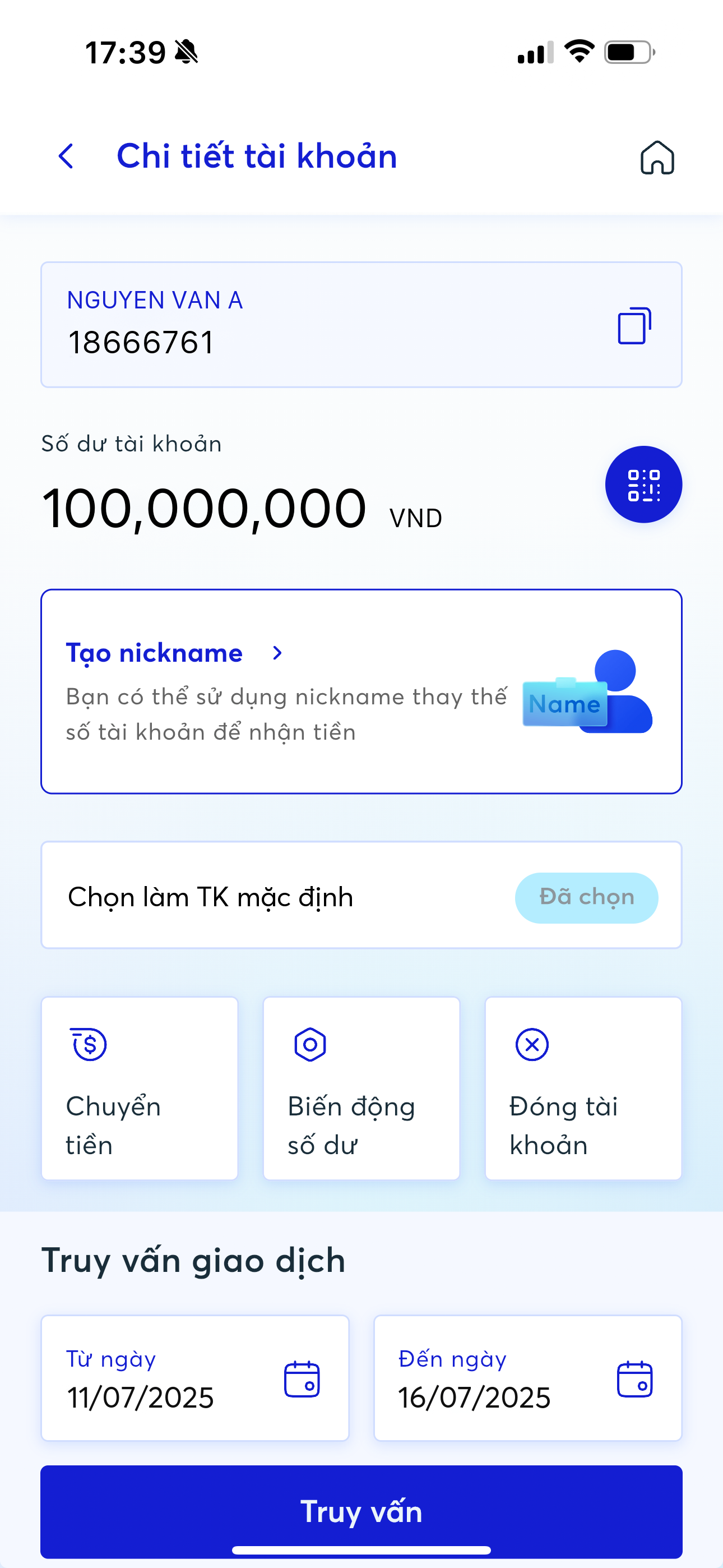
Task: Select Đóng tài khoản
Action: [x=582, y=1088]
